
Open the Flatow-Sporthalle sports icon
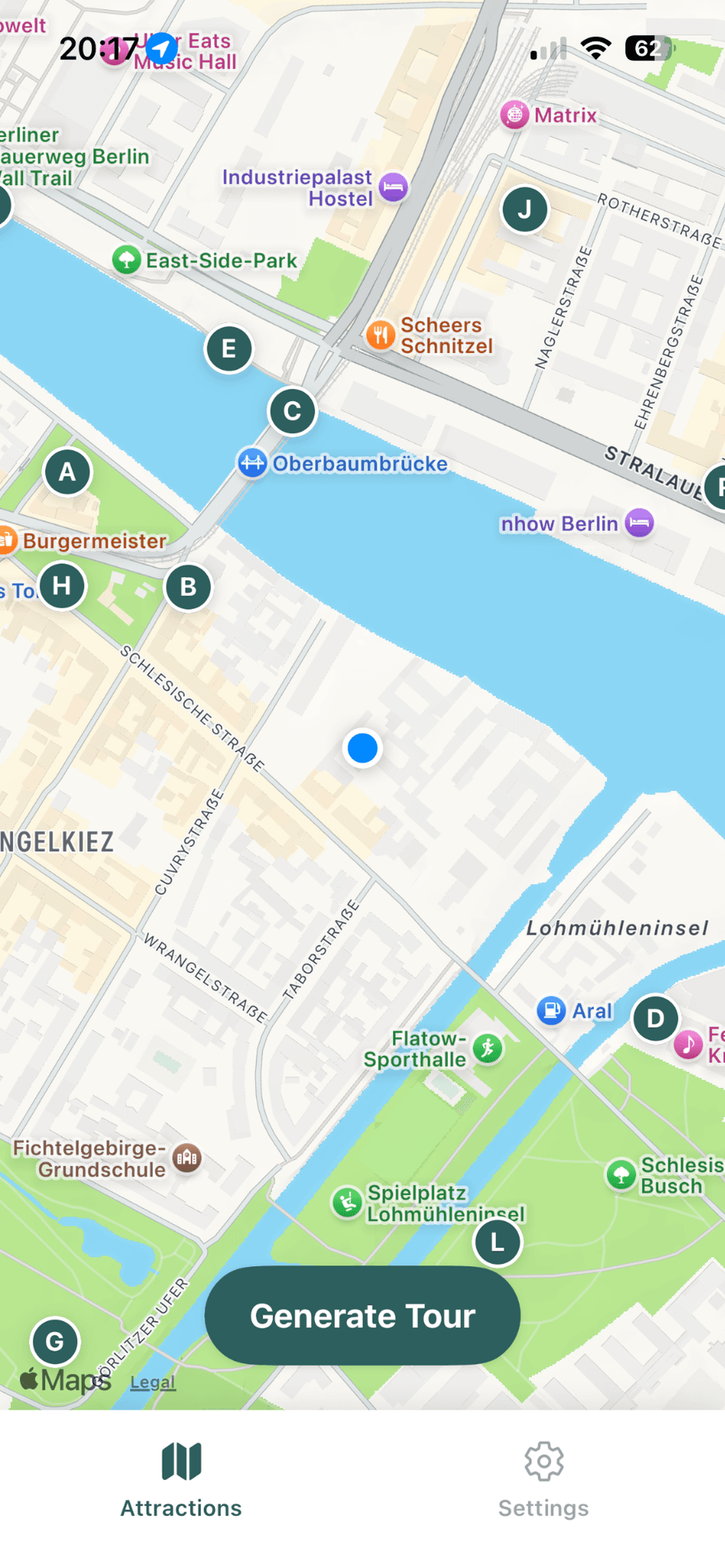tap(488, 1049)
